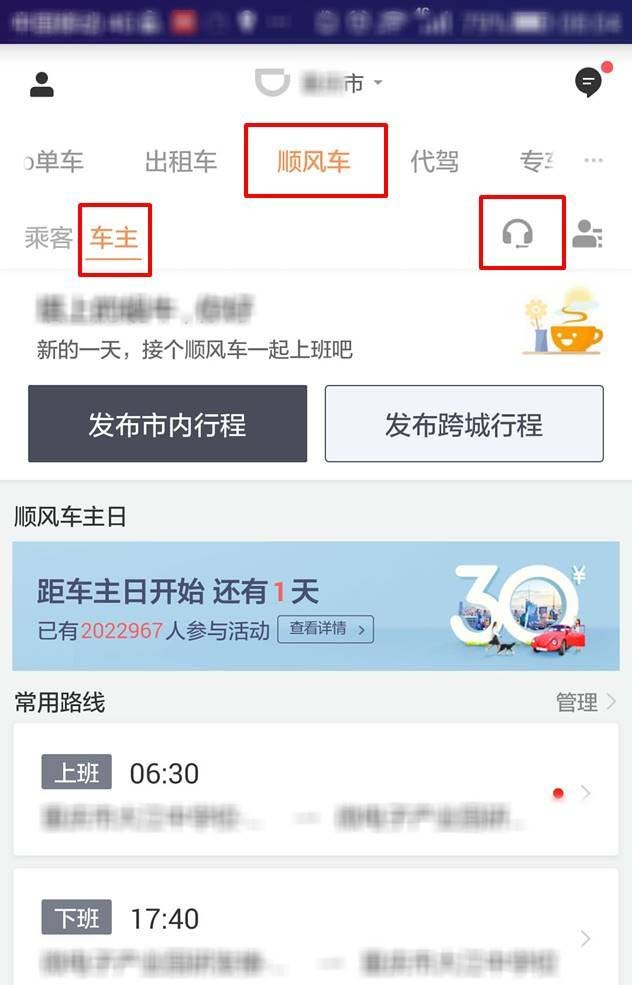Open the more services ellipsis menu

tap(594, 161)
